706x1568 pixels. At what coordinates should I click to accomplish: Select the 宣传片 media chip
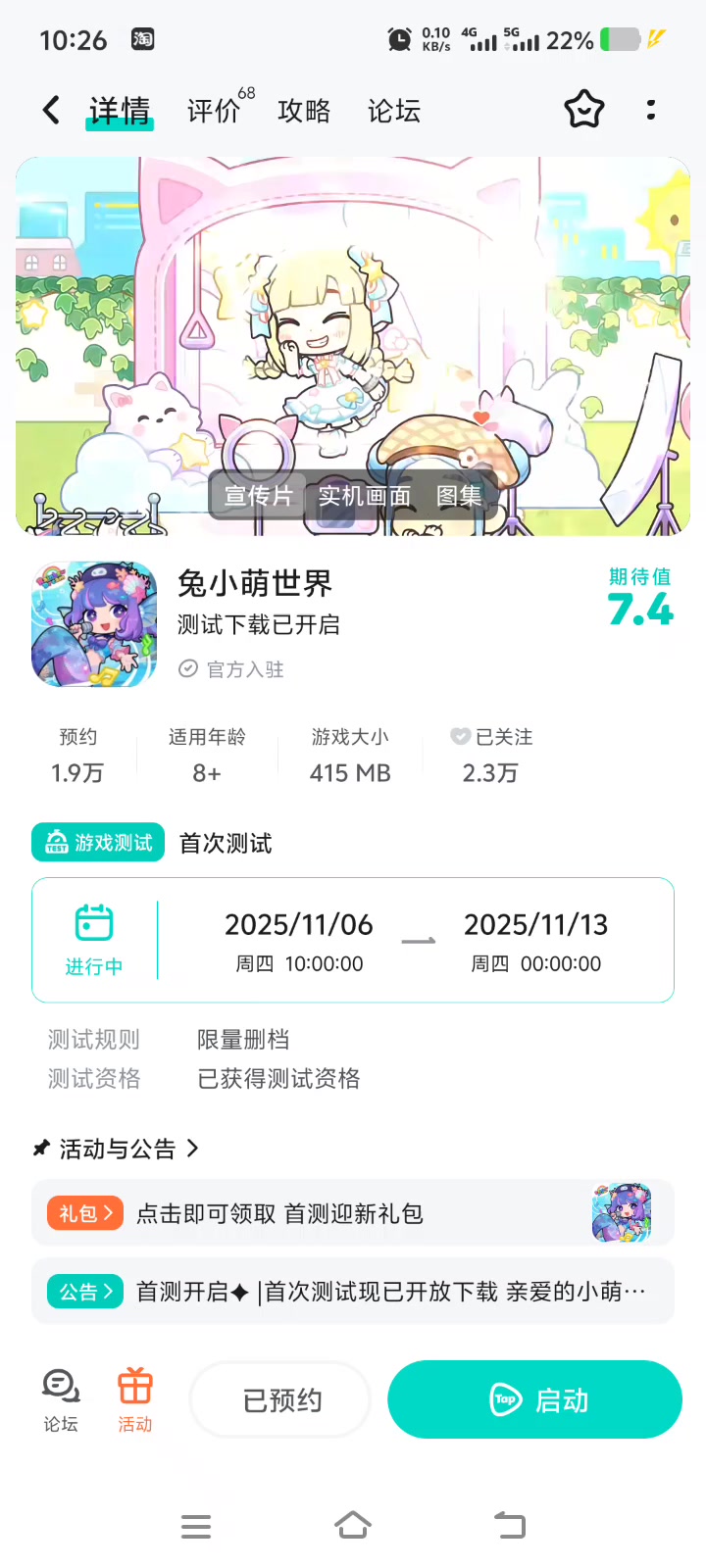coord(259,496)
